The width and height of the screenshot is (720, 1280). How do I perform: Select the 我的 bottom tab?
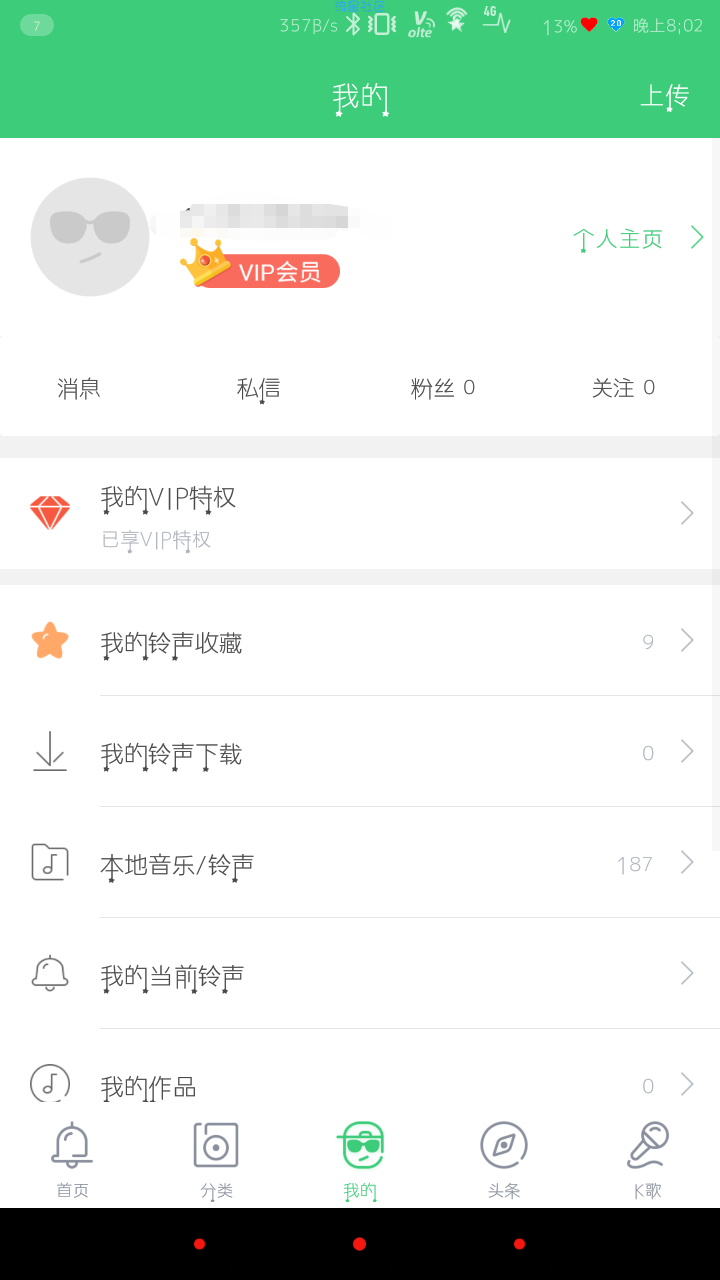coord(360,1160)
